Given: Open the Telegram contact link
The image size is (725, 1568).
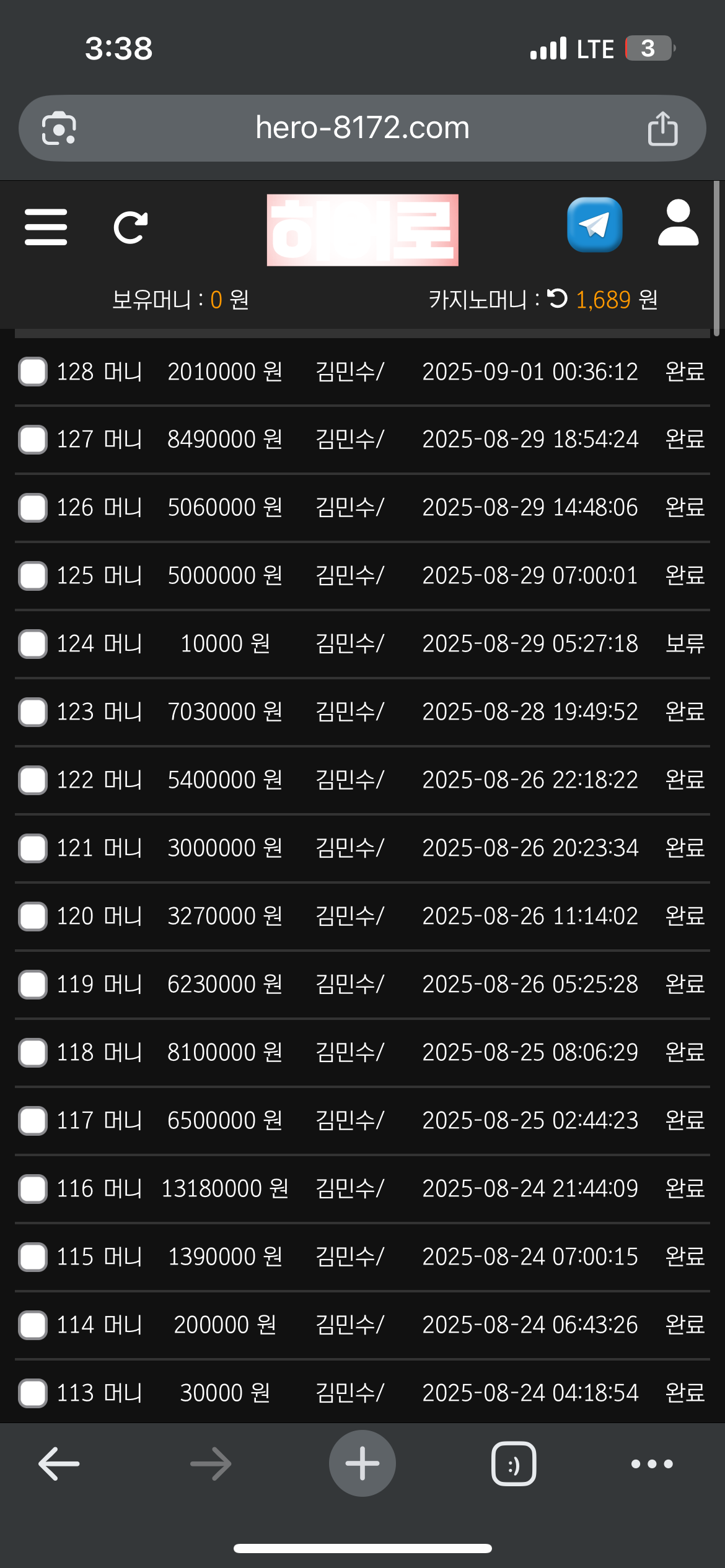Looking at the screenshot, I should 594,225.
